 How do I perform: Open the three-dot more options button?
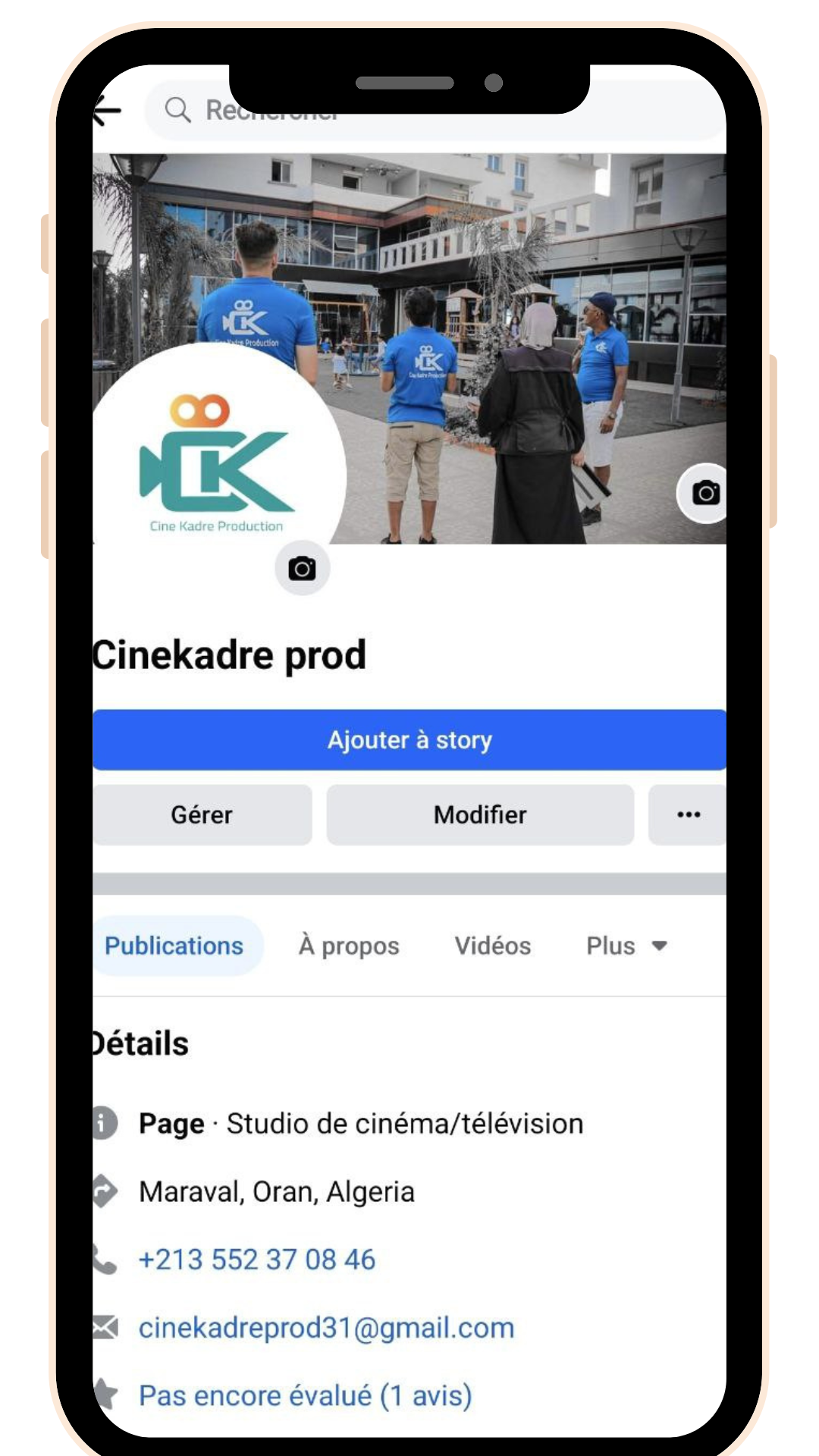688,814
